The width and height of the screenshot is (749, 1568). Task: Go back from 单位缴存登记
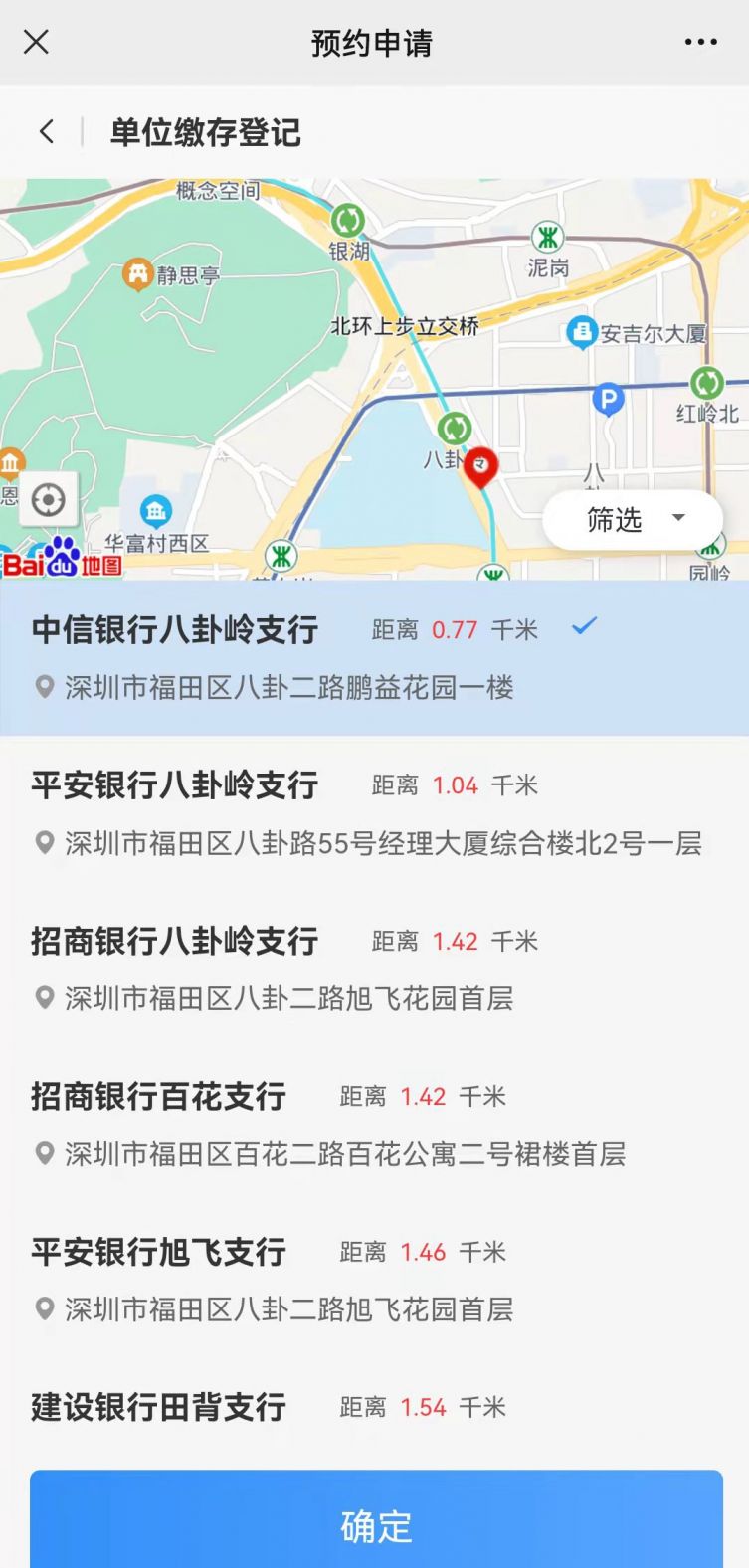[x=46, y=132]
